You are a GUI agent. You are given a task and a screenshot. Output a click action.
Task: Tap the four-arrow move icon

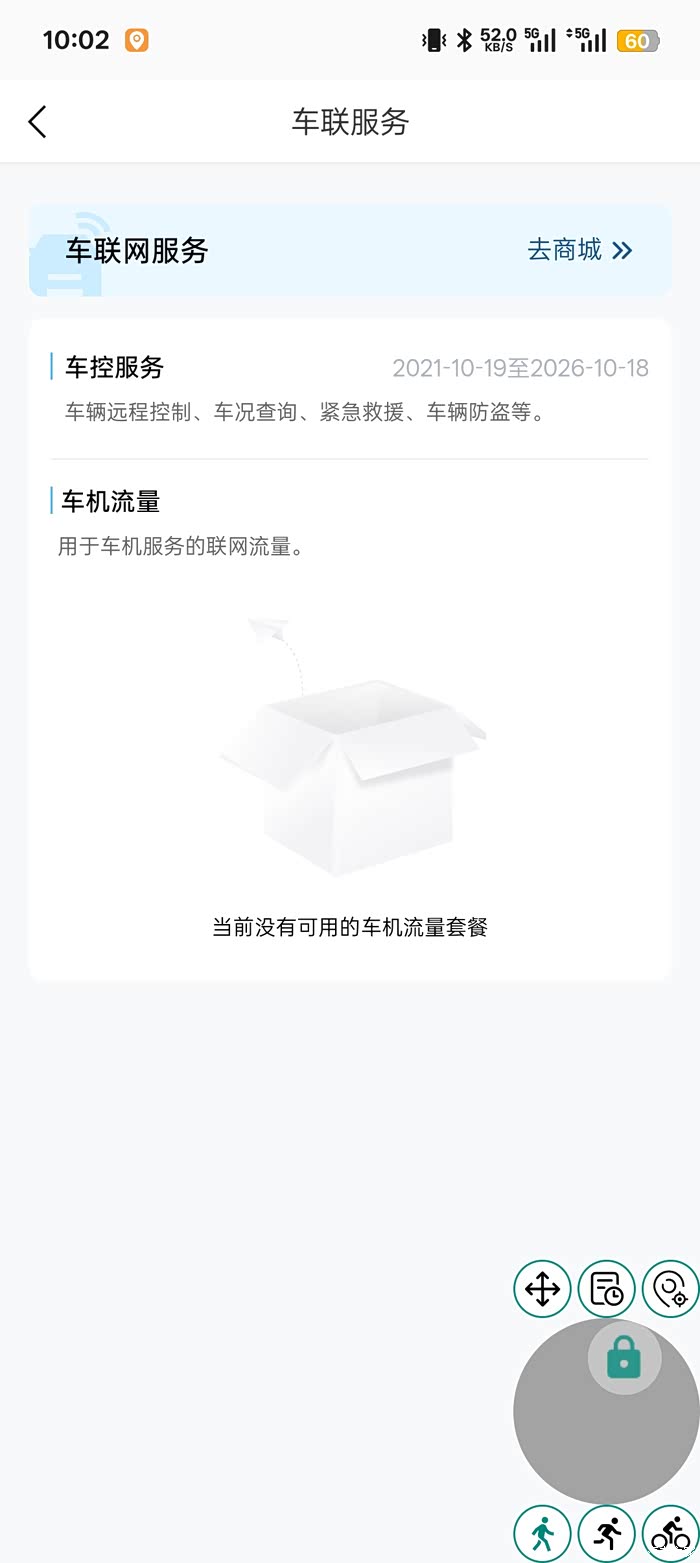coord(542,1289)
